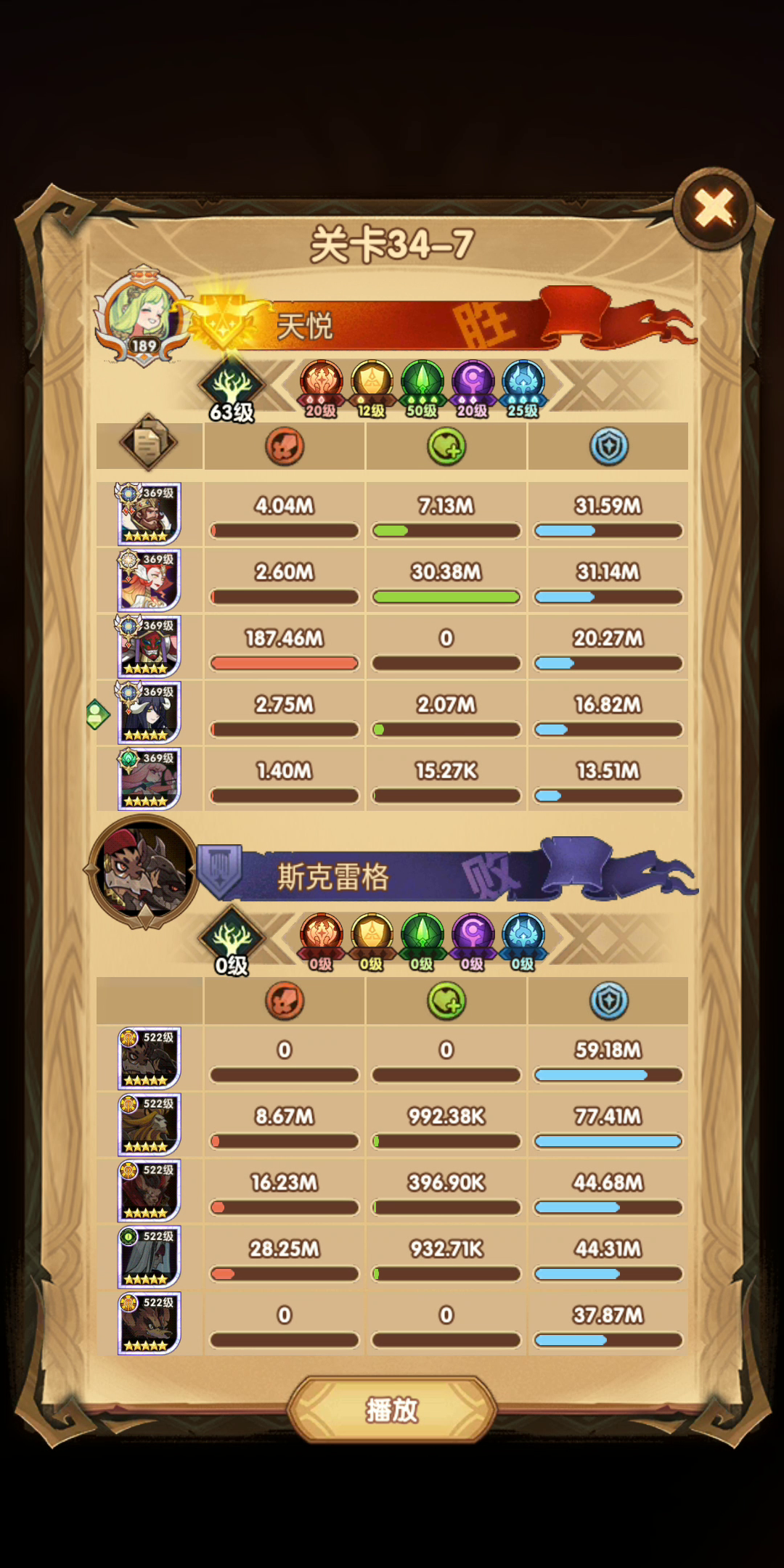The height and width of the screenshot is (1568, 784).
Task: View the enemy hero with 28.25M damage
Action: click(148, 1256)
